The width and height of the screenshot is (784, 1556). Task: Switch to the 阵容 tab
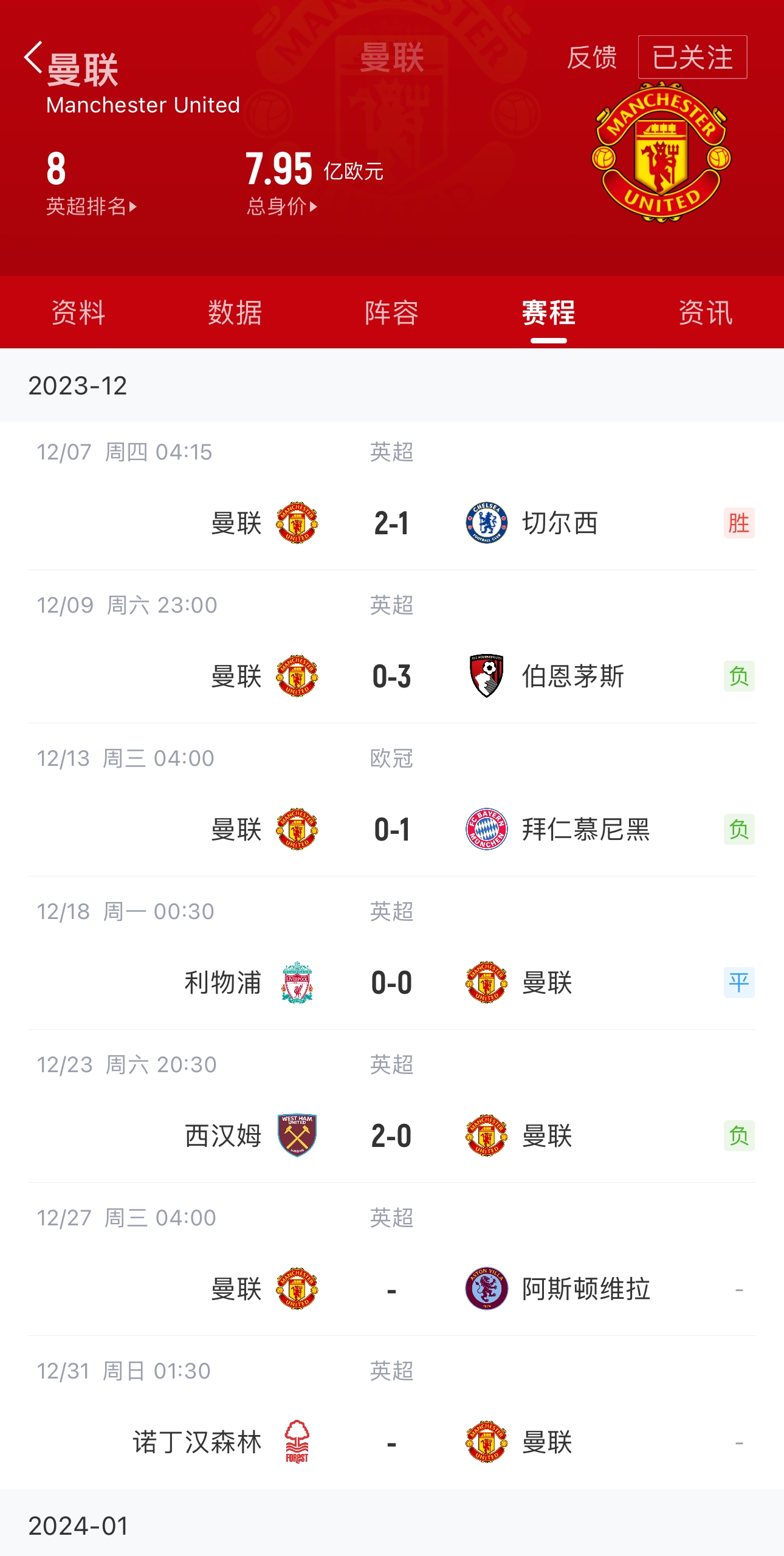[391, 313]
